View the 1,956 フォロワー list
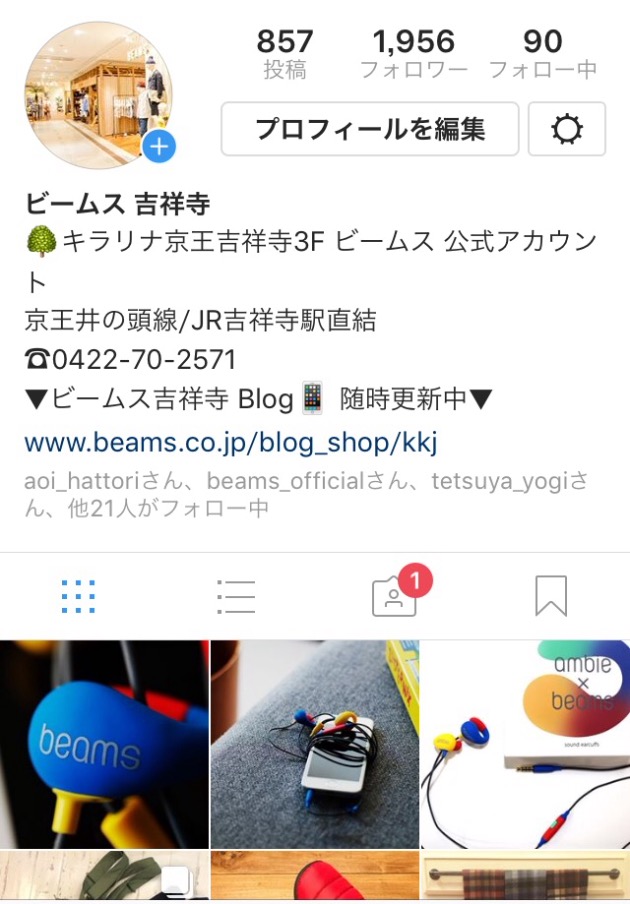The image size is (630, 904). pyautogui.click(x=413, y=54)
